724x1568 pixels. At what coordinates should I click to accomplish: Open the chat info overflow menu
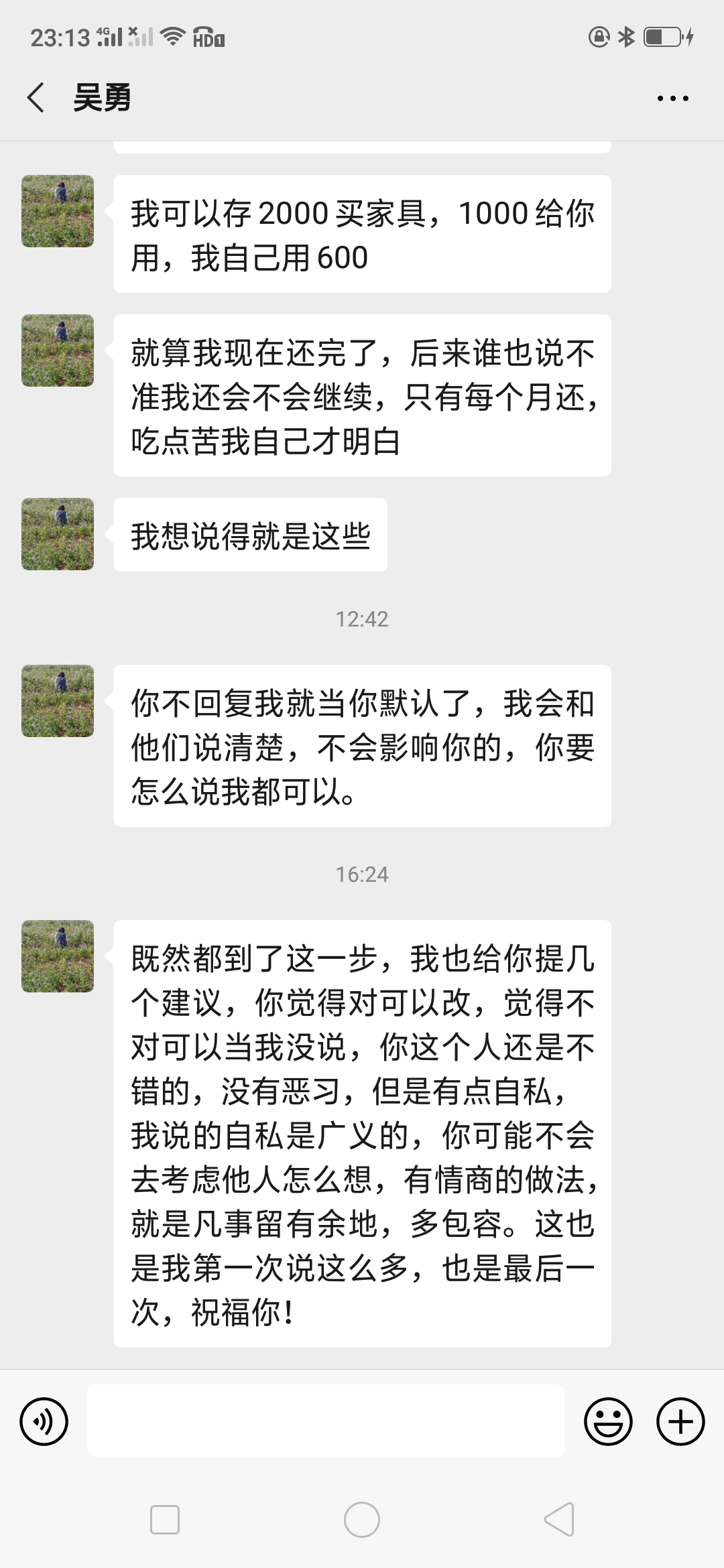tap(672, 99)
